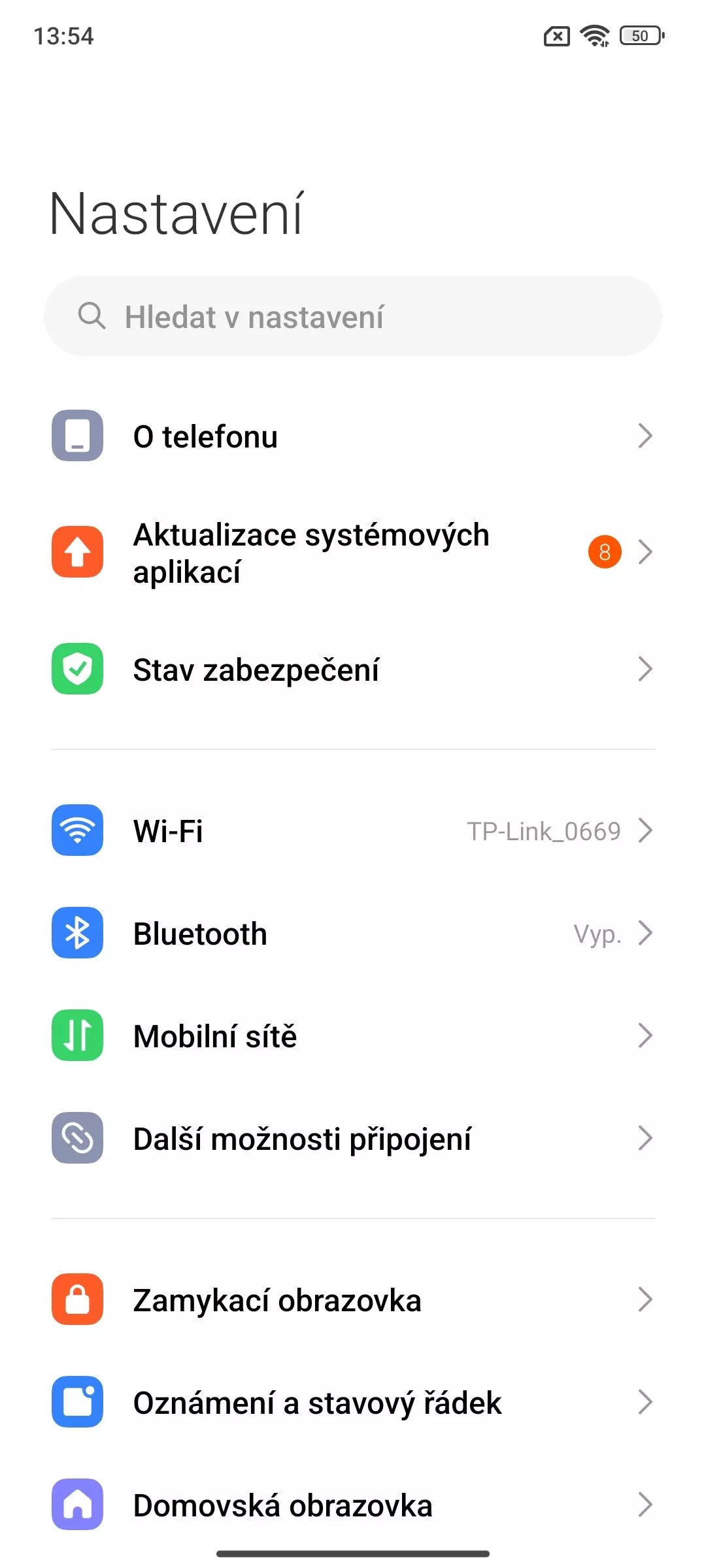Open Mobilní sítě
The image size is (706, 1568).
(353, 1036)
